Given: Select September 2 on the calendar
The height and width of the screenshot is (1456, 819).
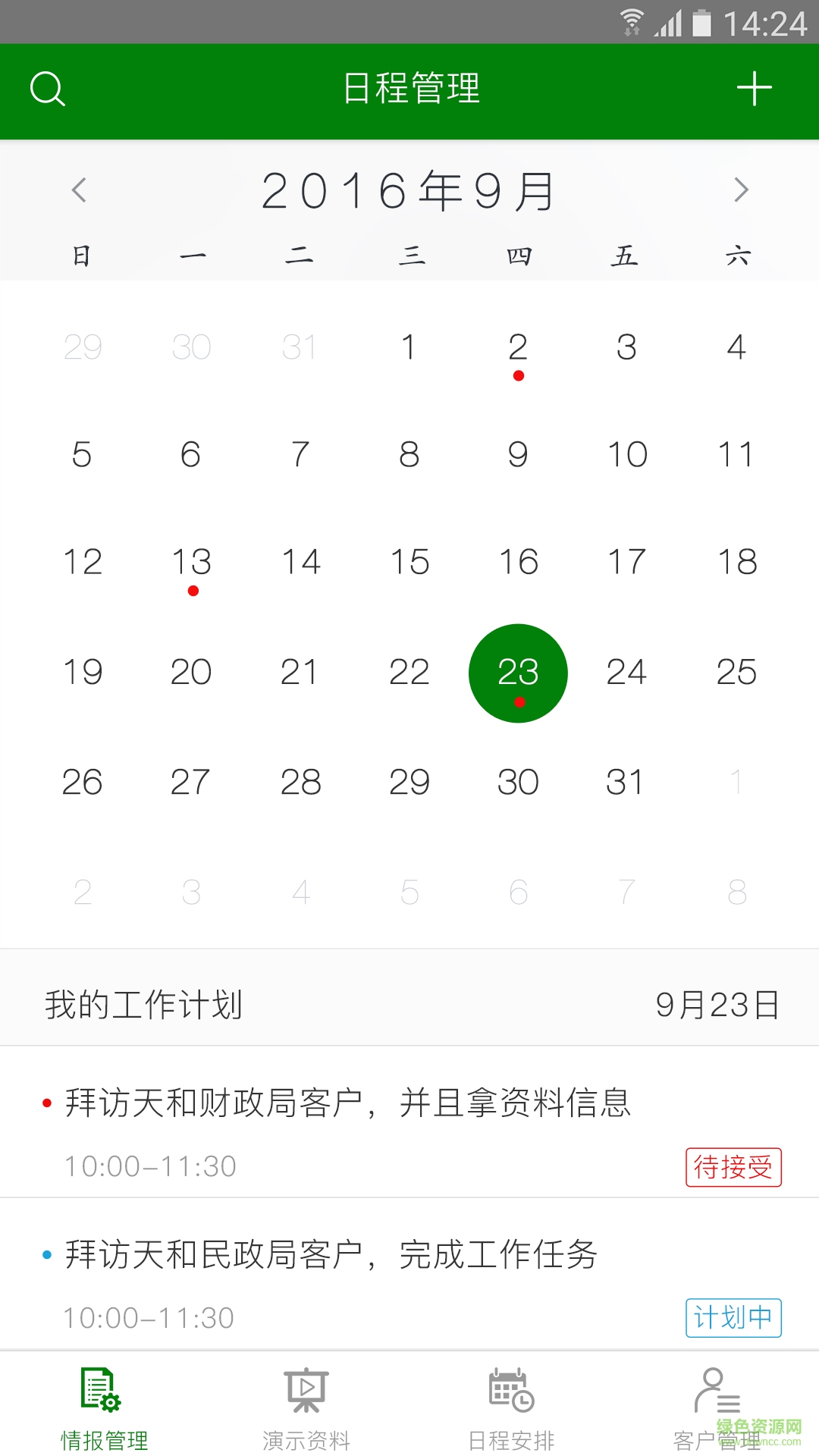Looking at the screenshot, I should [518, 349].
